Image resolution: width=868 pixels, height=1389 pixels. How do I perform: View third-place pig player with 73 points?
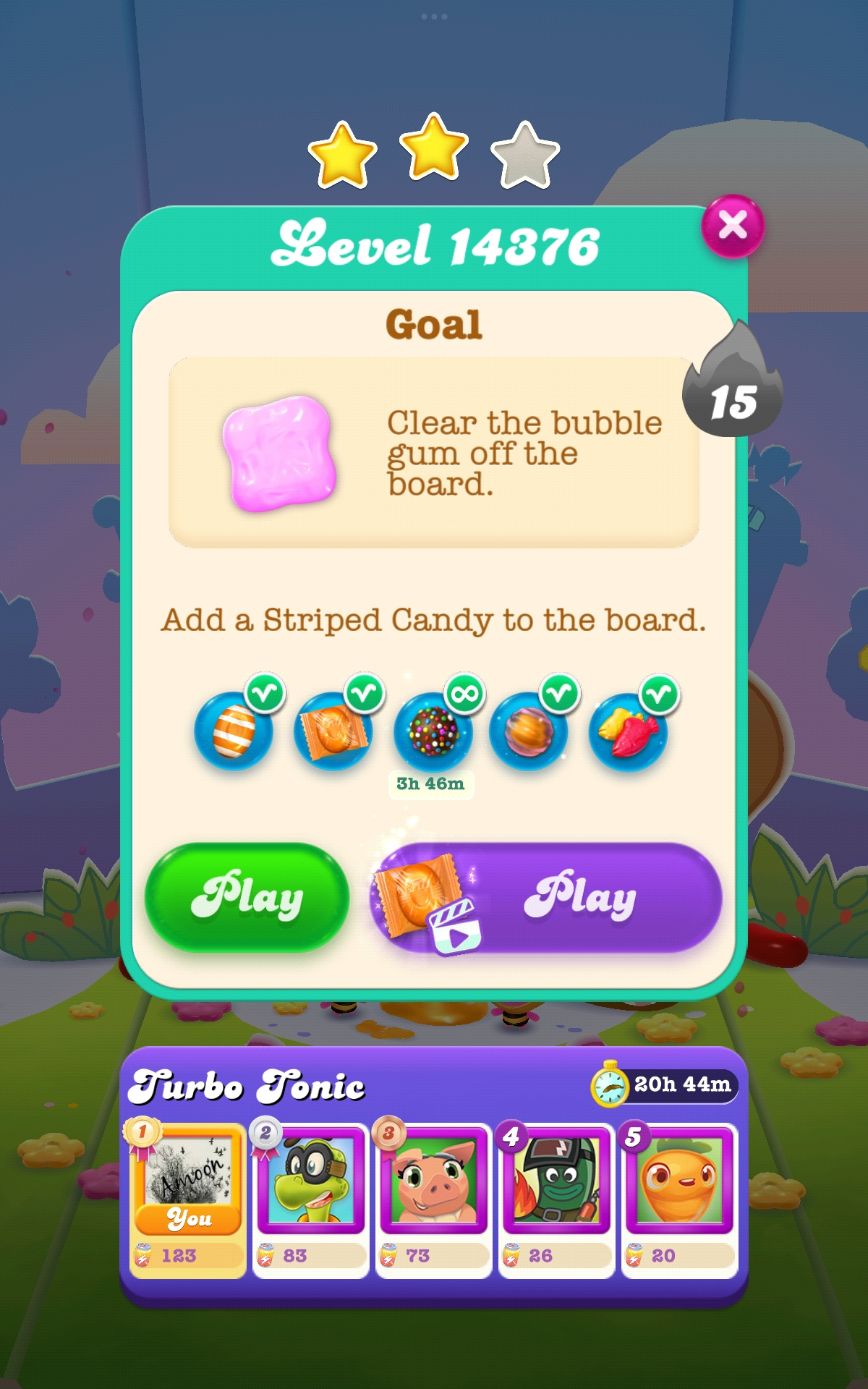434,1197
